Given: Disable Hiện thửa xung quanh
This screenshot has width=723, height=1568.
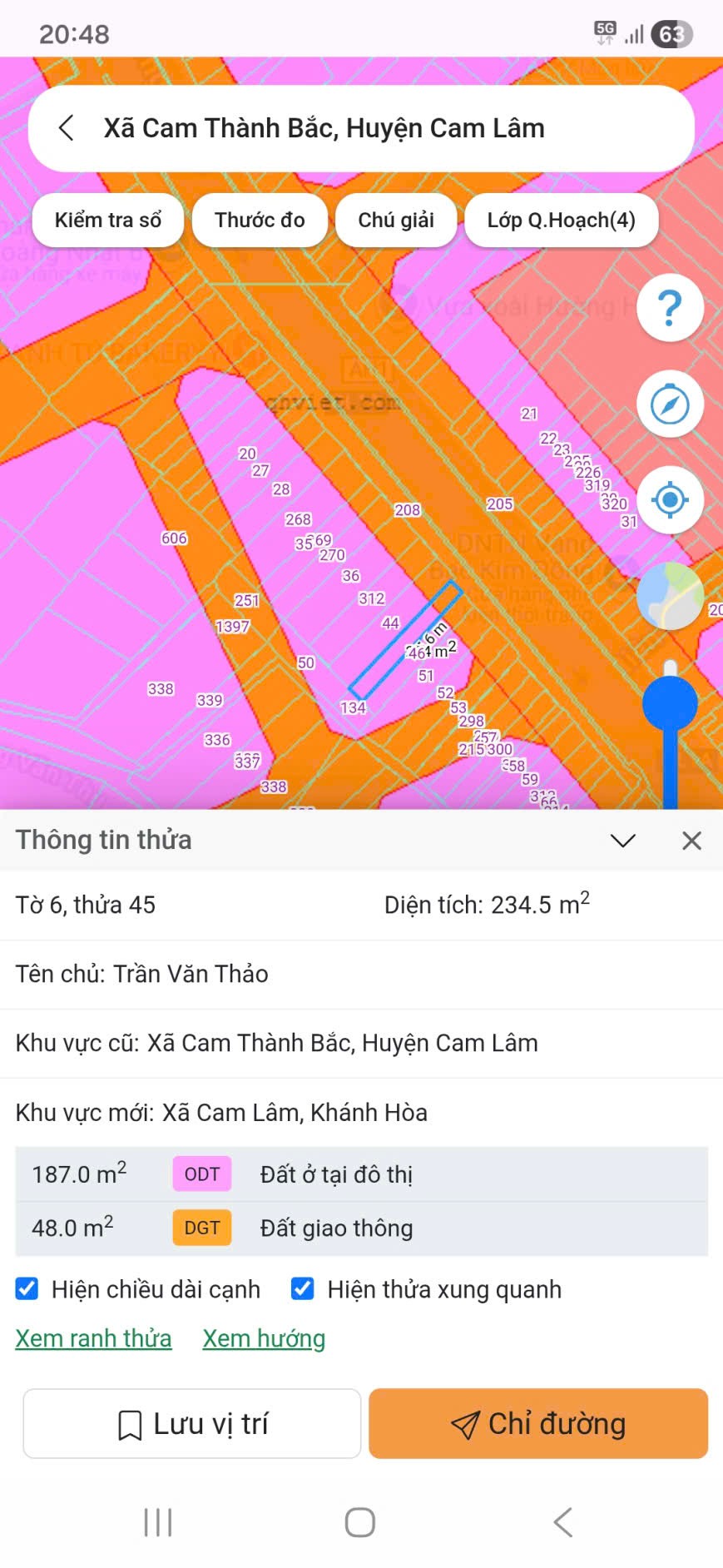Looking at the screenshot, I should [301, 1288].
